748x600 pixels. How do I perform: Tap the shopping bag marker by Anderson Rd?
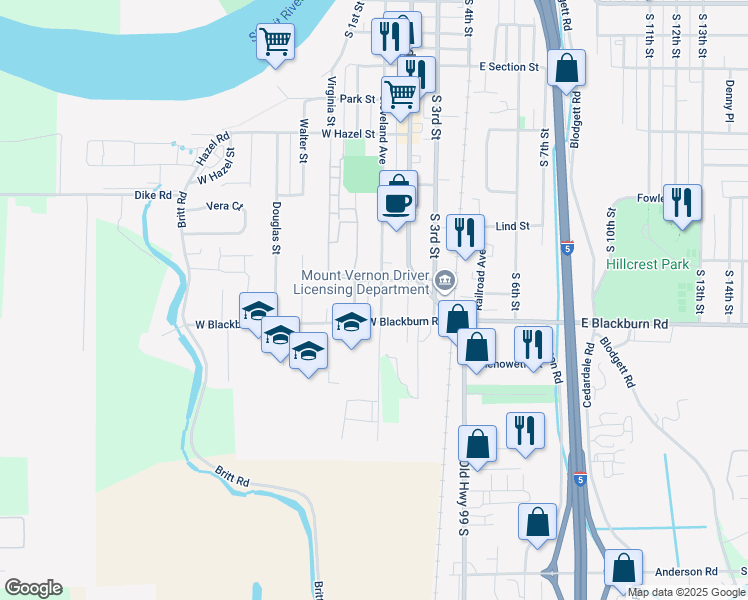point(623,568)
